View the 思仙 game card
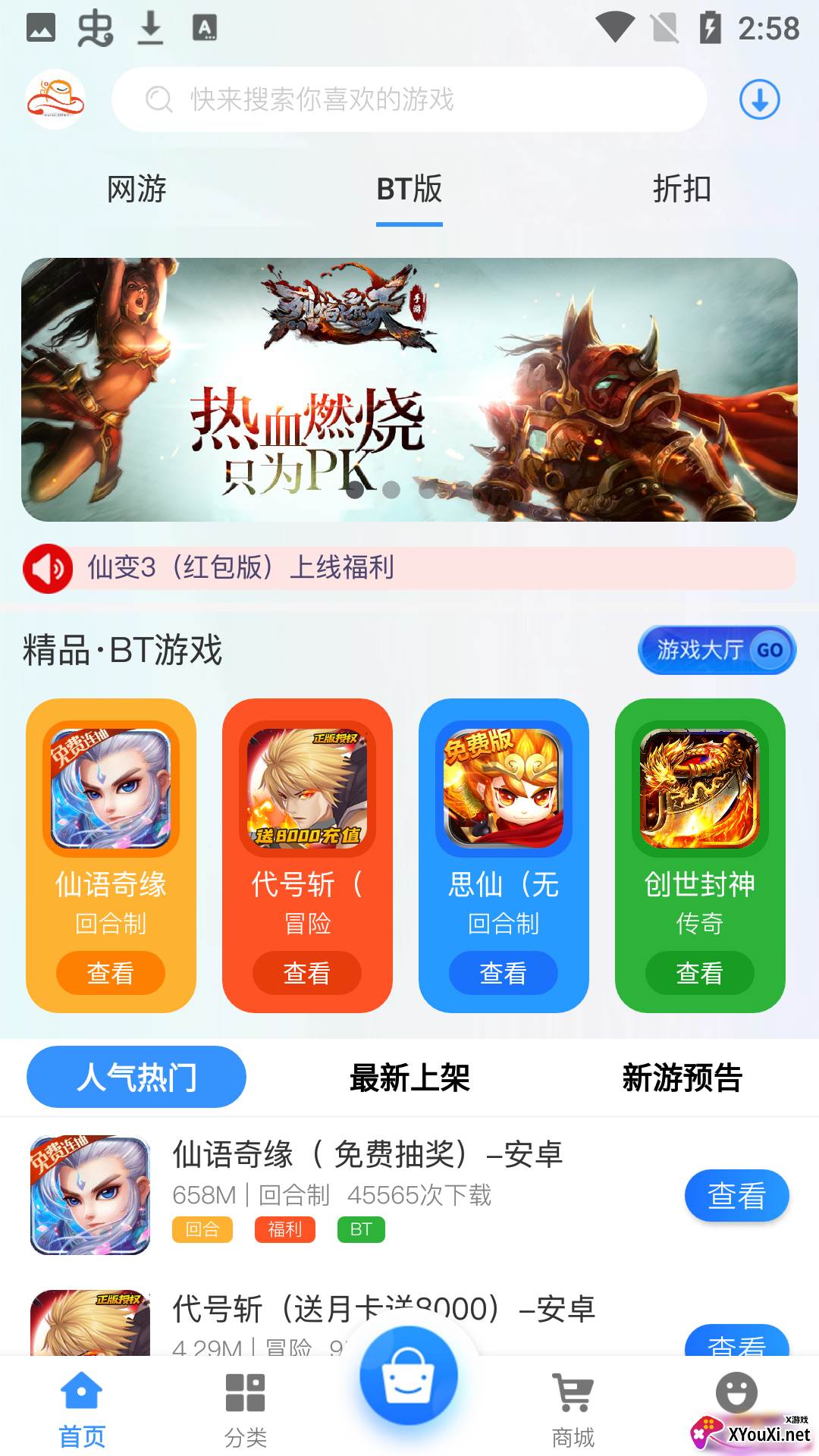Image resolution: width=819 pixels, height=1456 pixels. [x=503, y=972]
